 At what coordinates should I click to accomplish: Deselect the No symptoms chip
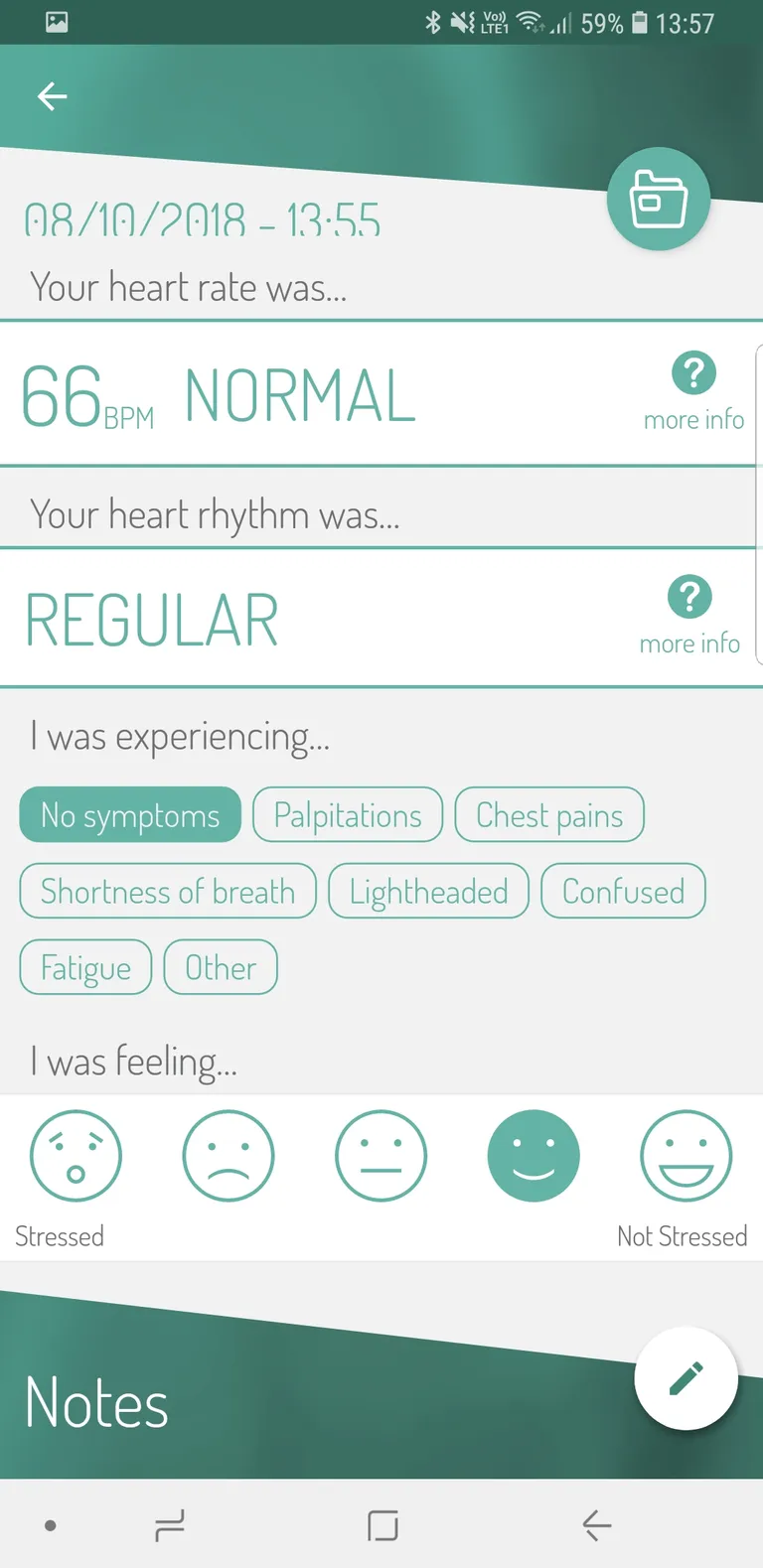pyautogui.click(x=130, y=815)
